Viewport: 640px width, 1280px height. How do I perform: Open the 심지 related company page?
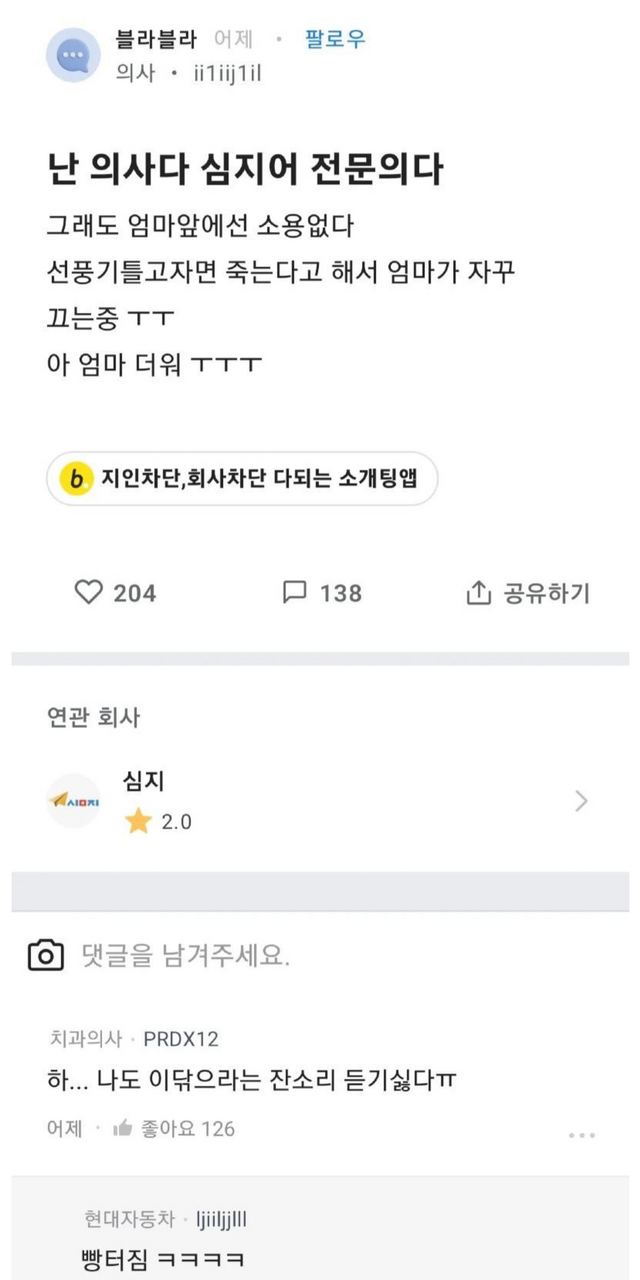coord(318,801)
